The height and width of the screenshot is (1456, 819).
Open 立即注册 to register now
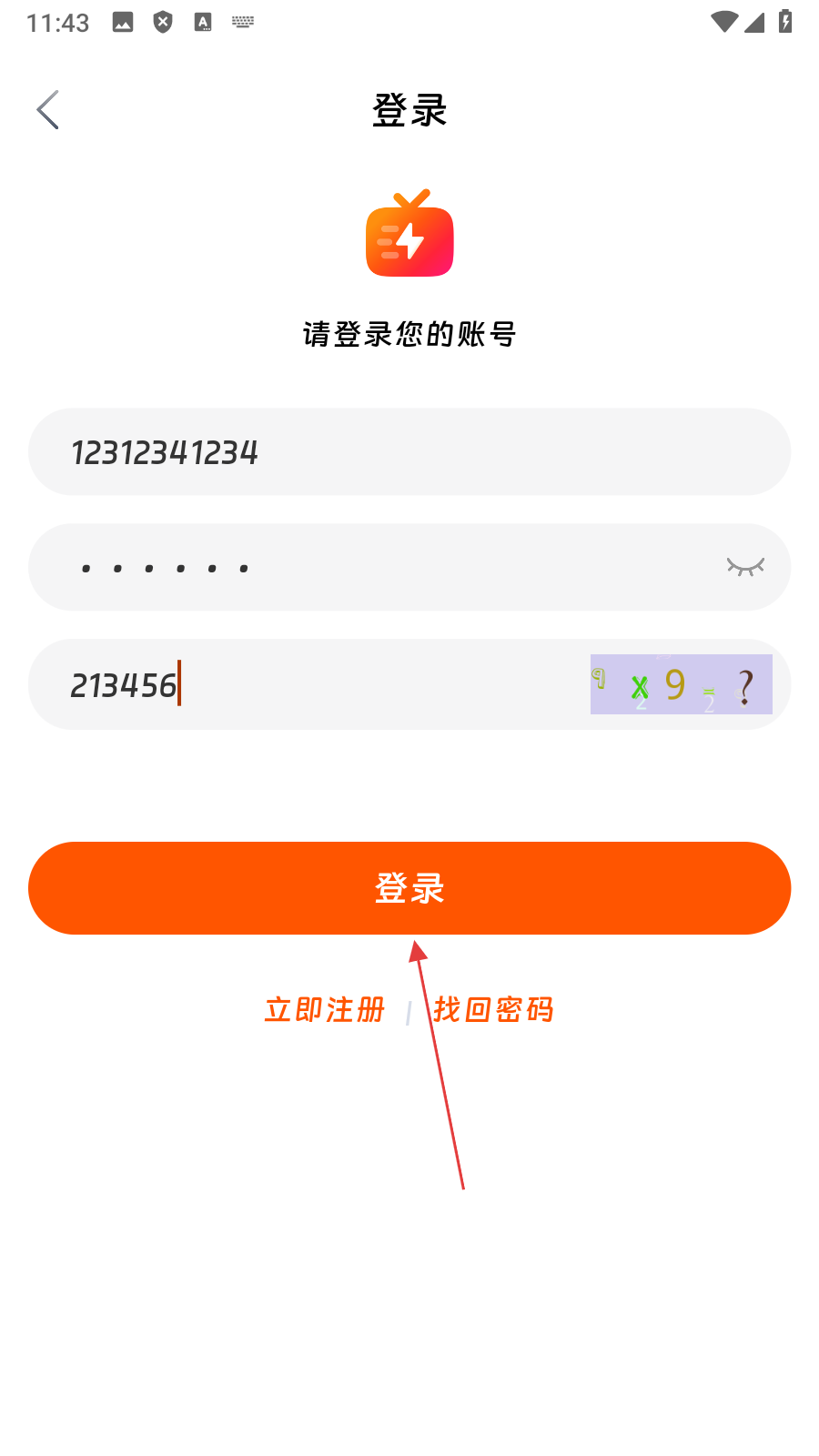[x=325, y=1010]
